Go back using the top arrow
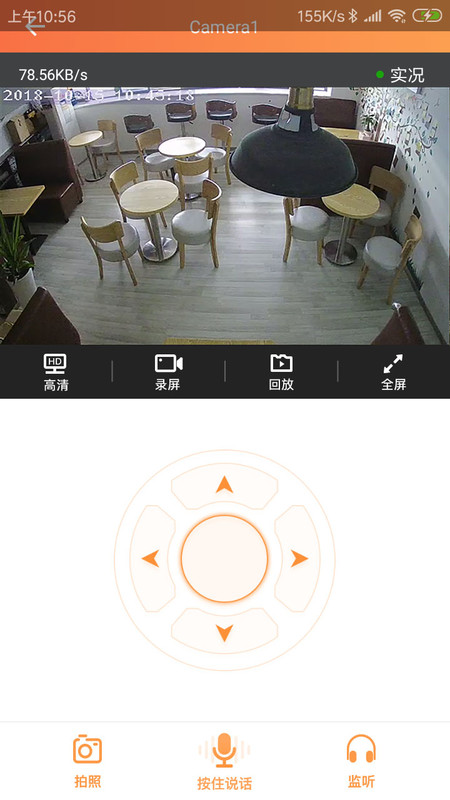The width and height of the screenshot is (450, 800). click(34, 26)
